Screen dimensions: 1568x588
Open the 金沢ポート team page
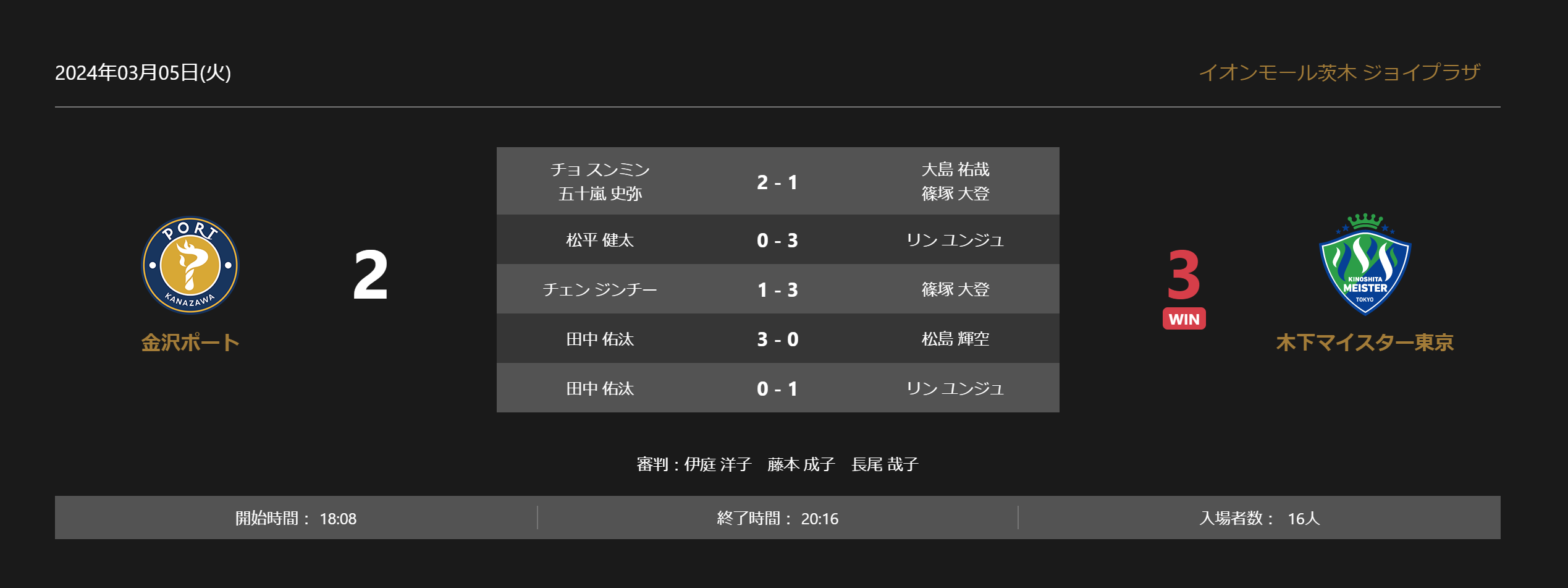click(x=190, y=342)
